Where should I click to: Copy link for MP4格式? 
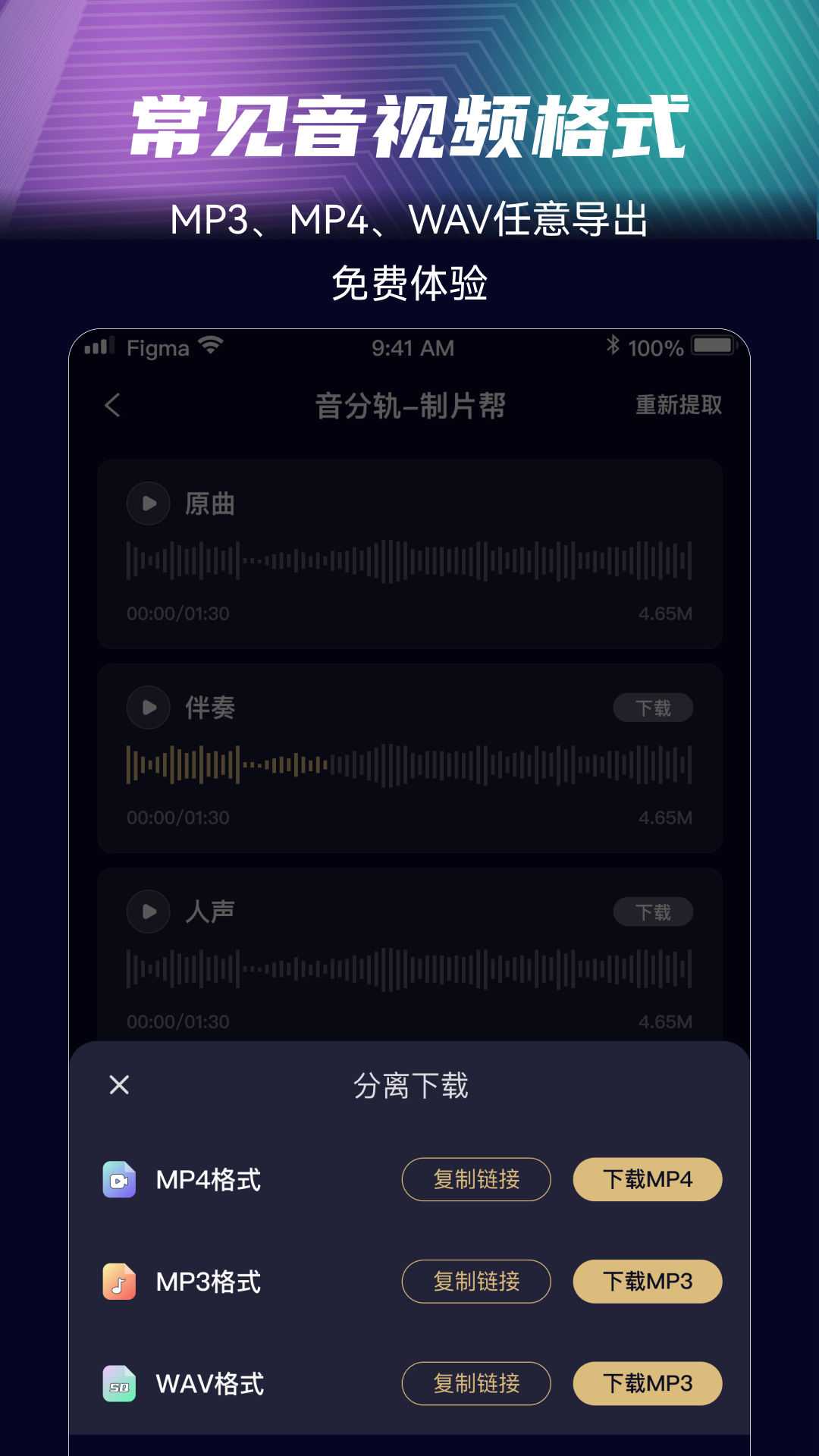[x=476, y=1180]
